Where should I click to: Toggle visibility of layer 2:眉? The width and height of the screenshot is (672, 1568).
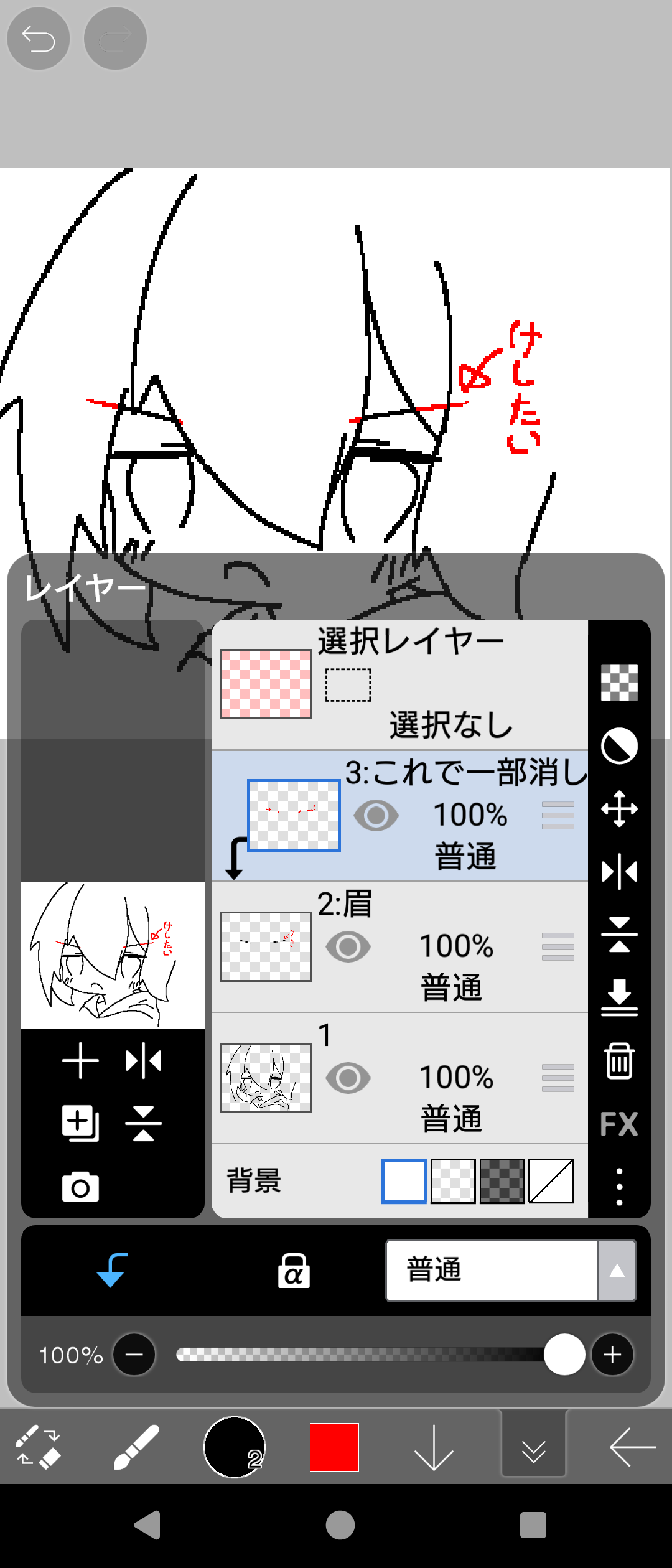(x=348, y=947)
